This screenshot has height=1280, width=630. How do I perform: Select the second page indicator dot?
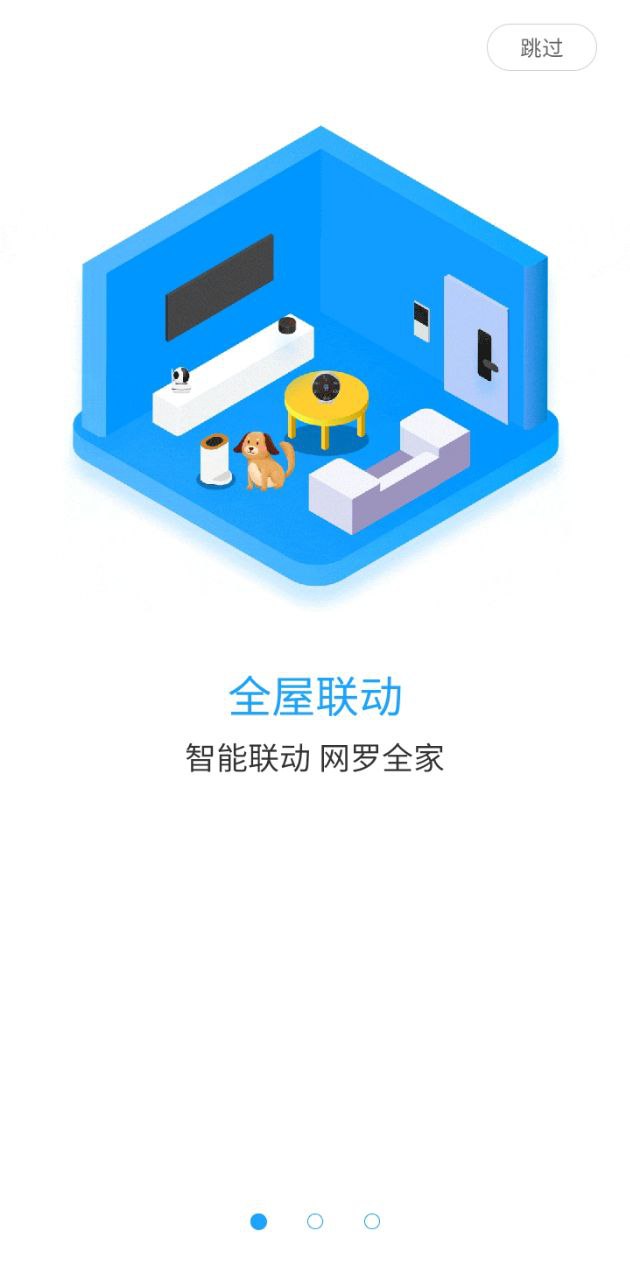click(x=315, y=1221)
